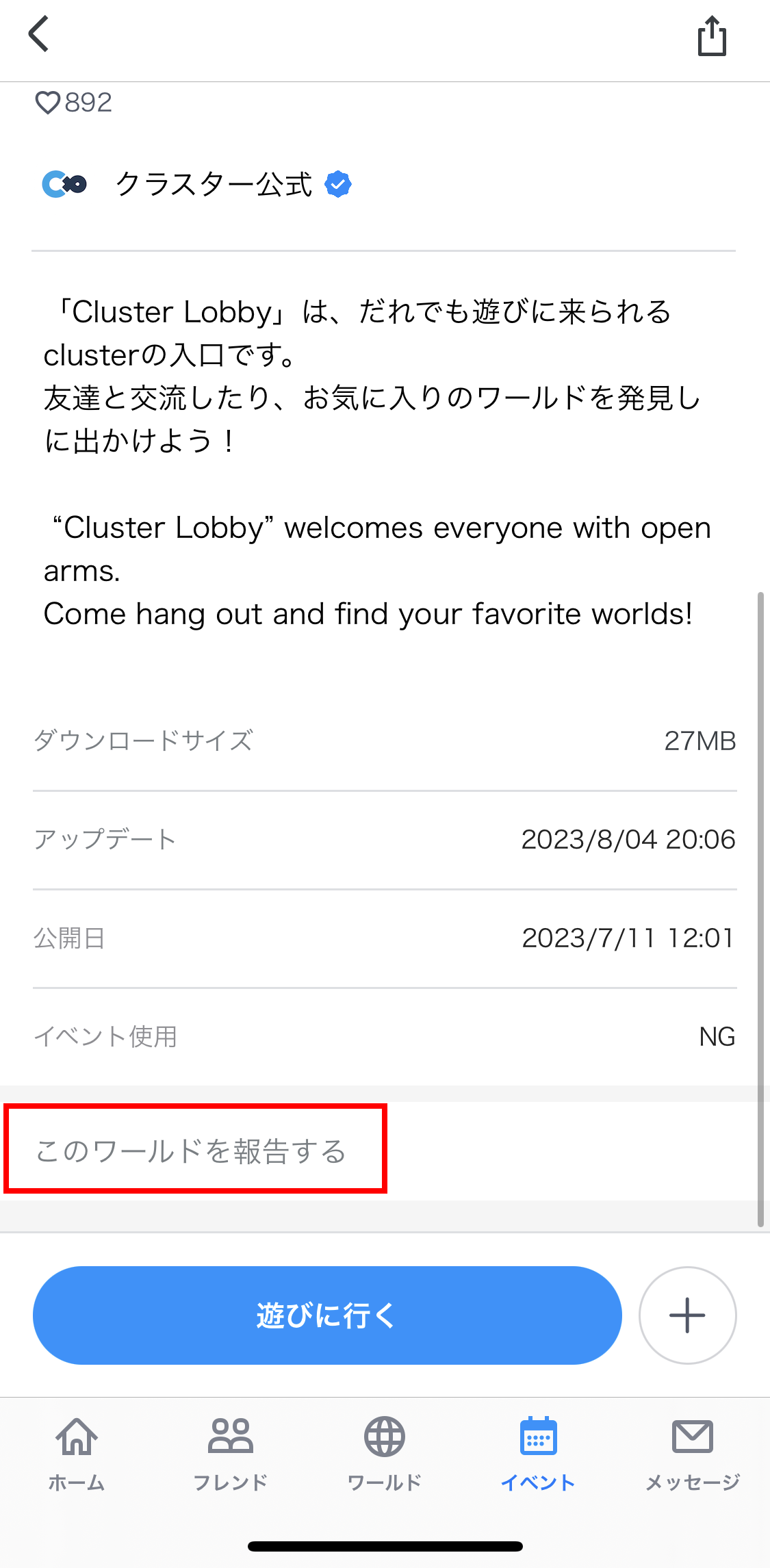
Task: Tap the plus button beside 遊びに行く
Action: 687,1315
